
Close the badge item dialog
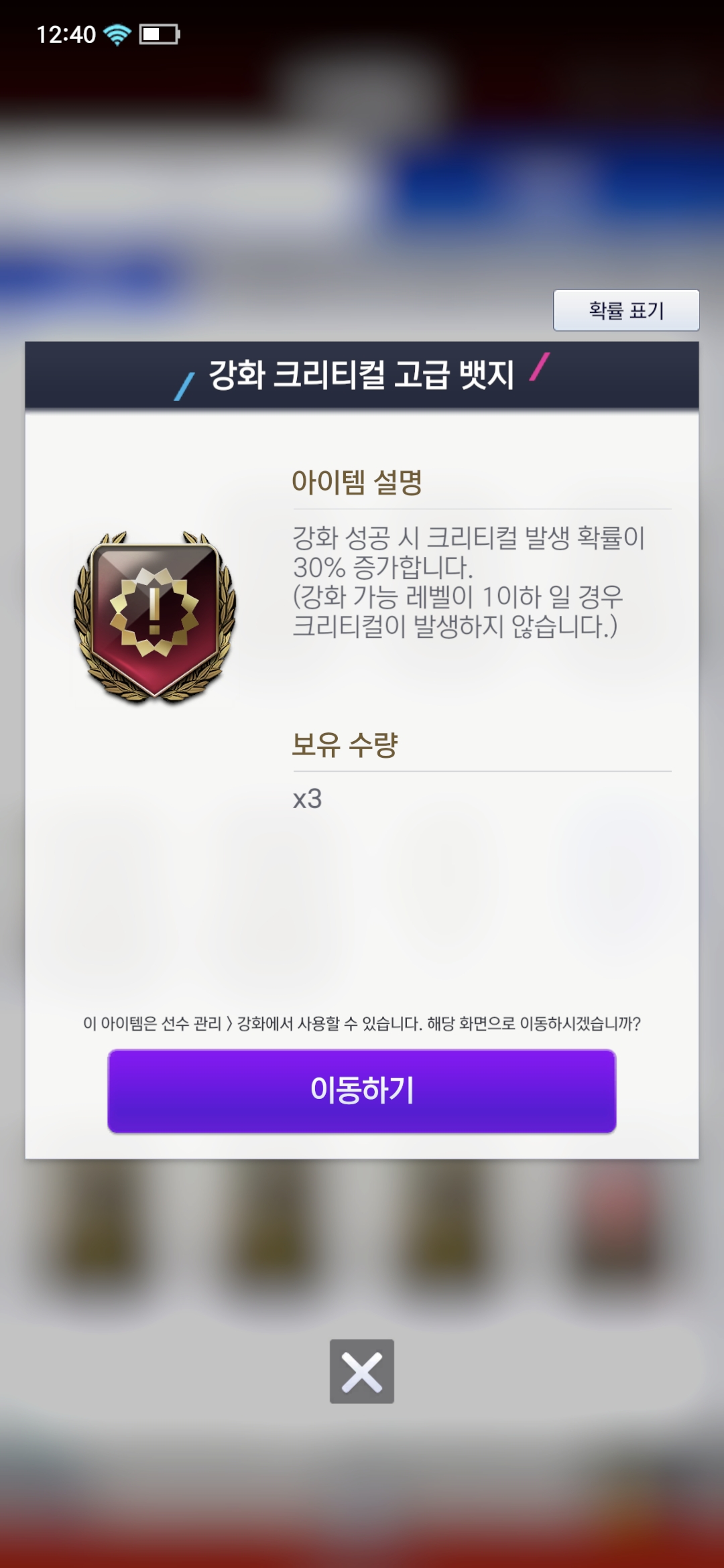pos(362,1371)
